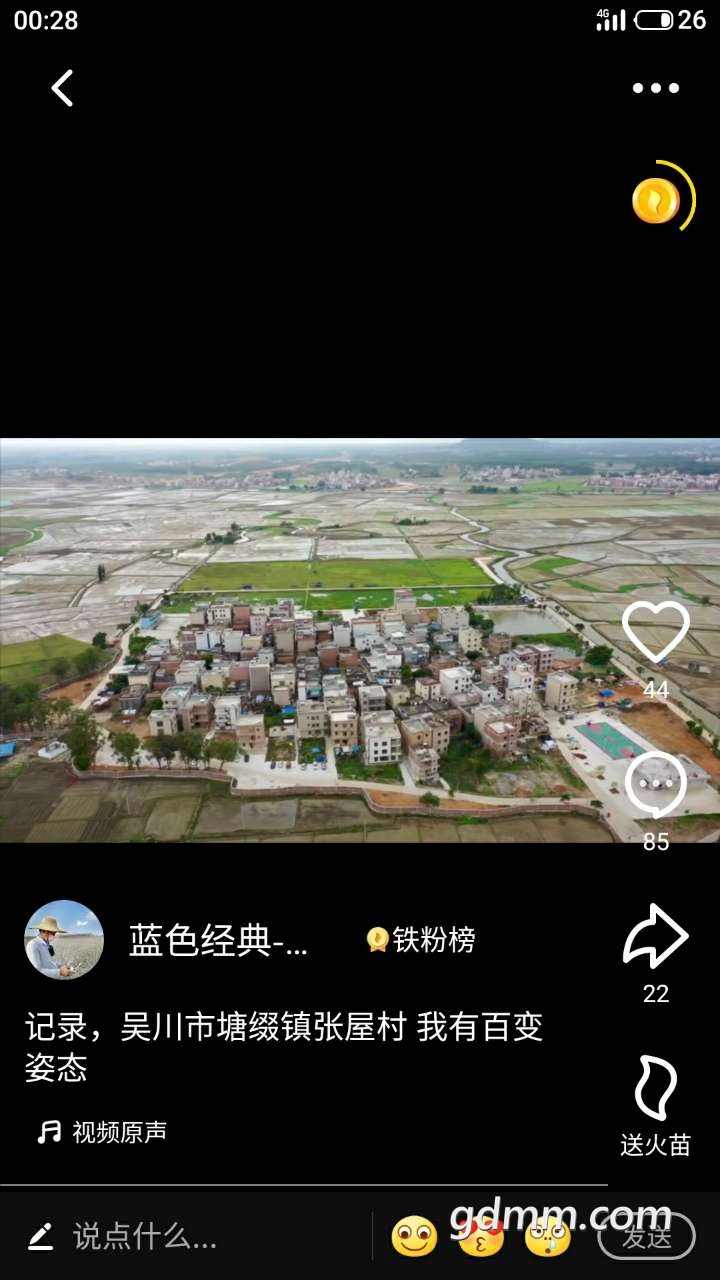The height and width of the screenshot is (1280, 720).
Task: Insert the smiling emoji
Action: point(414,1237)
